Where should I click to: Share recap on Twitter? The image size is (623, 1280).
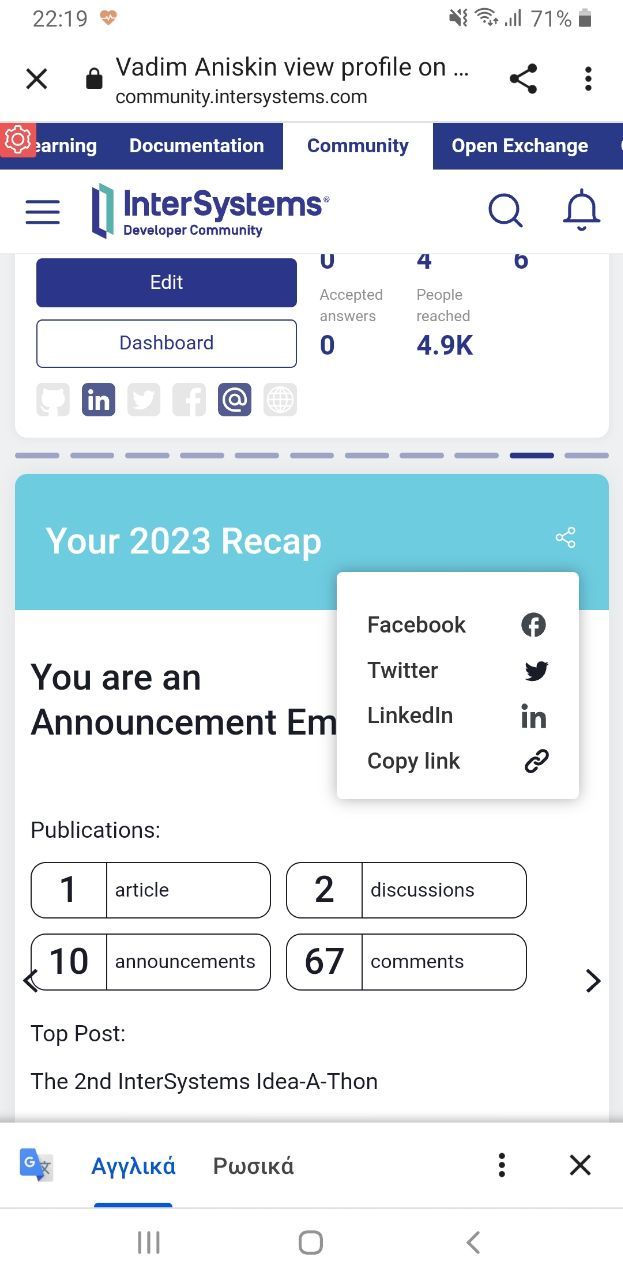457,671
